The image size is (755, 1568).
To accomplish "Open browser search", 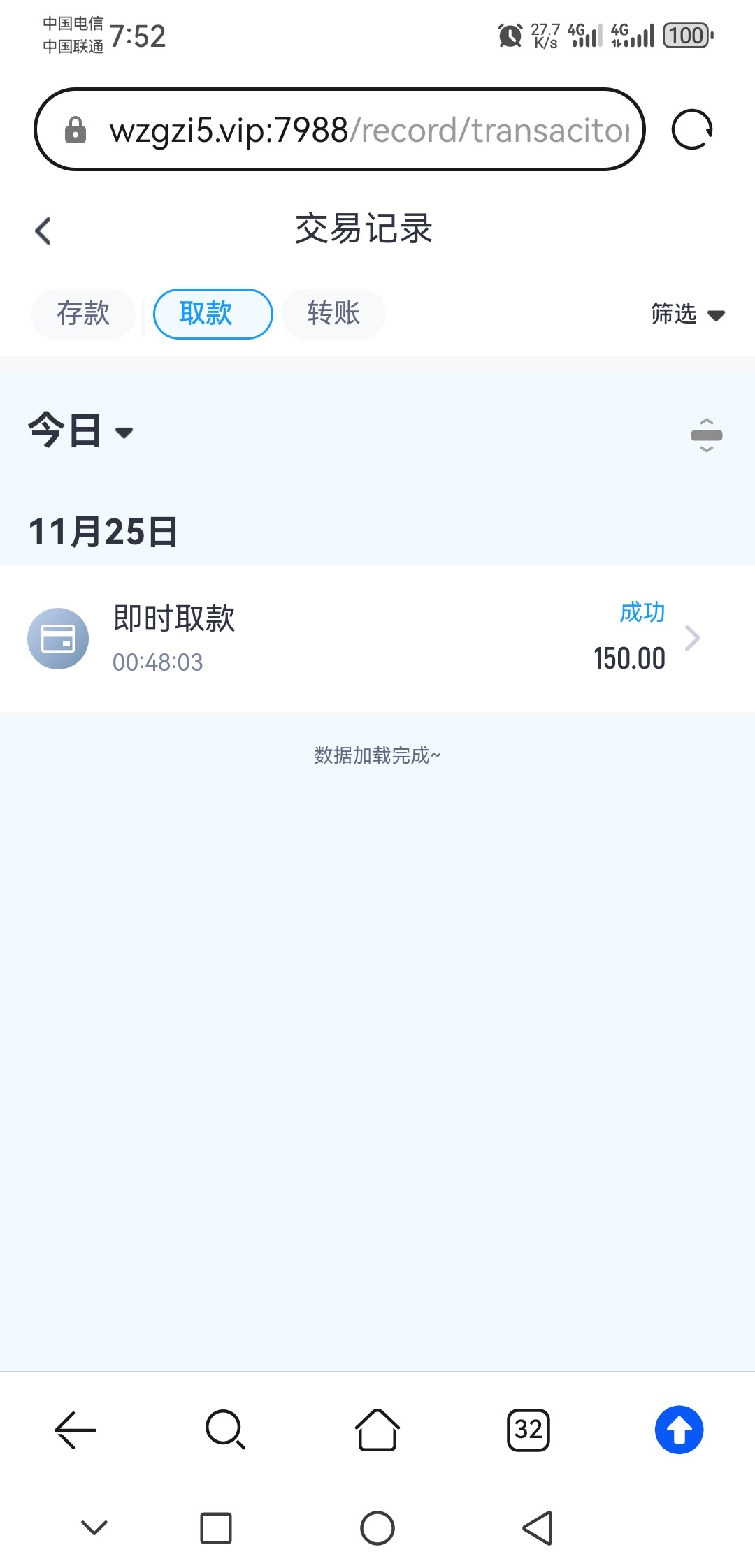I will (x=225, y=1430).
